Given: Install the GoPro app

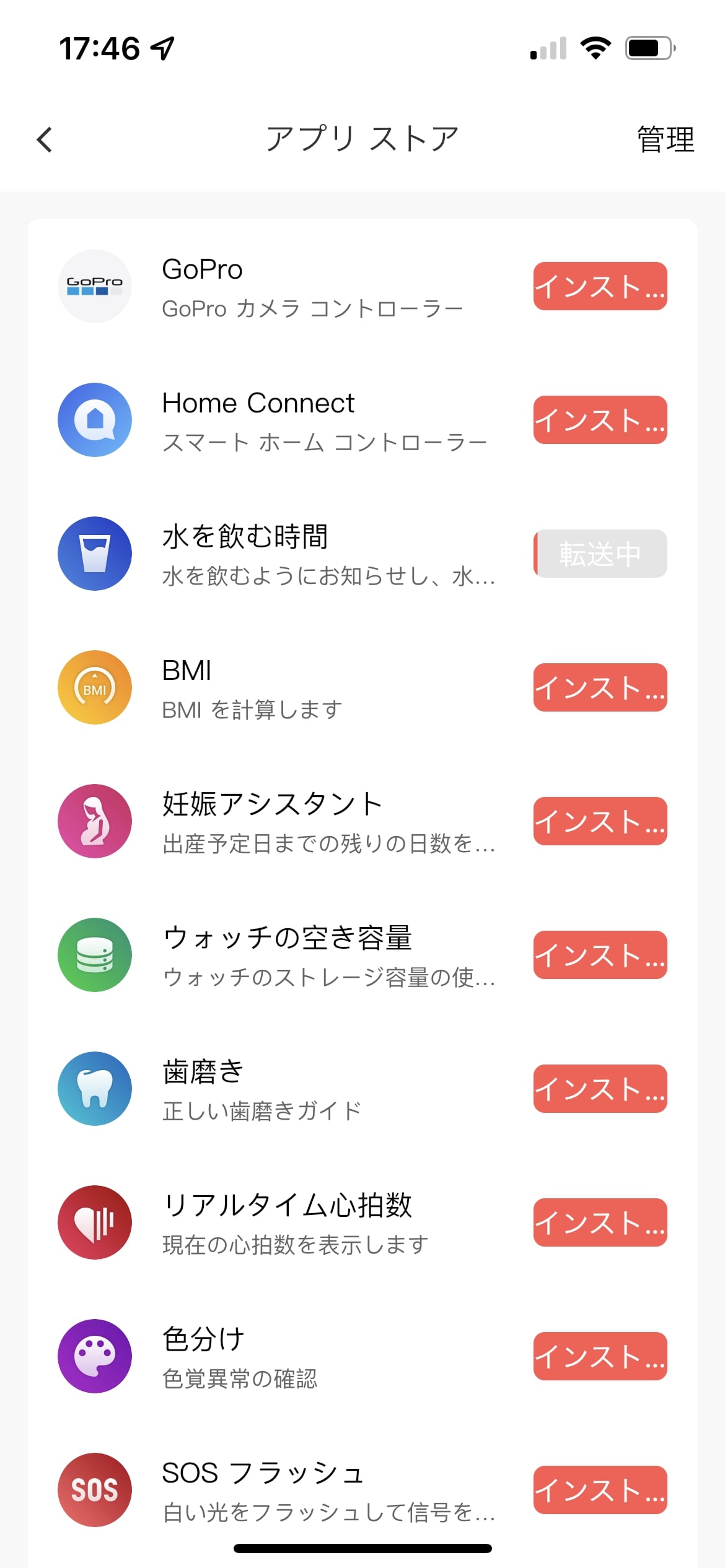Looking at the screenshot, I should click(x=600, y=286).
